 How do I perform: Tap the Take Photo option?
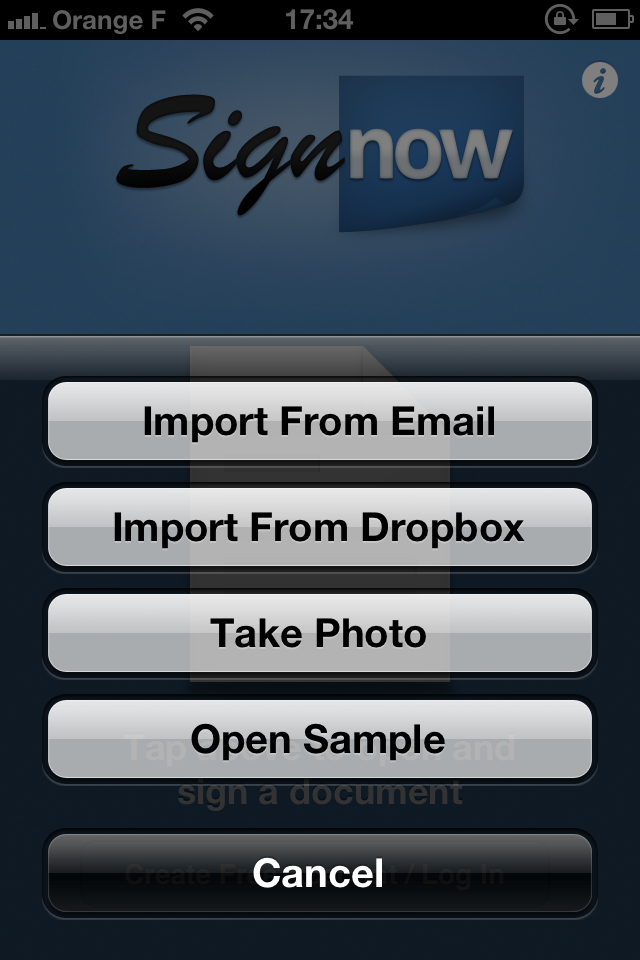pyautogui.click(x=320, y=633)
